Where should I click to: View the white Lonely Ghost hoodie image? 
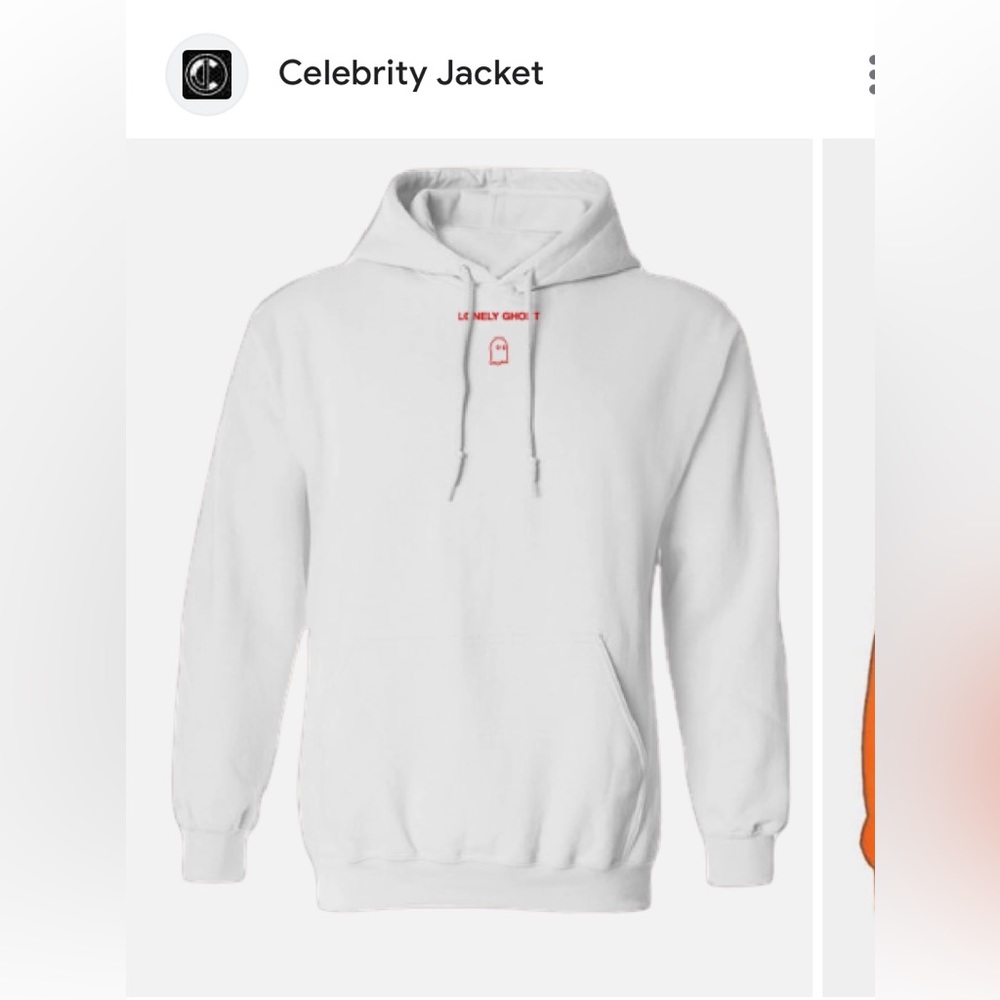[470, 560]
